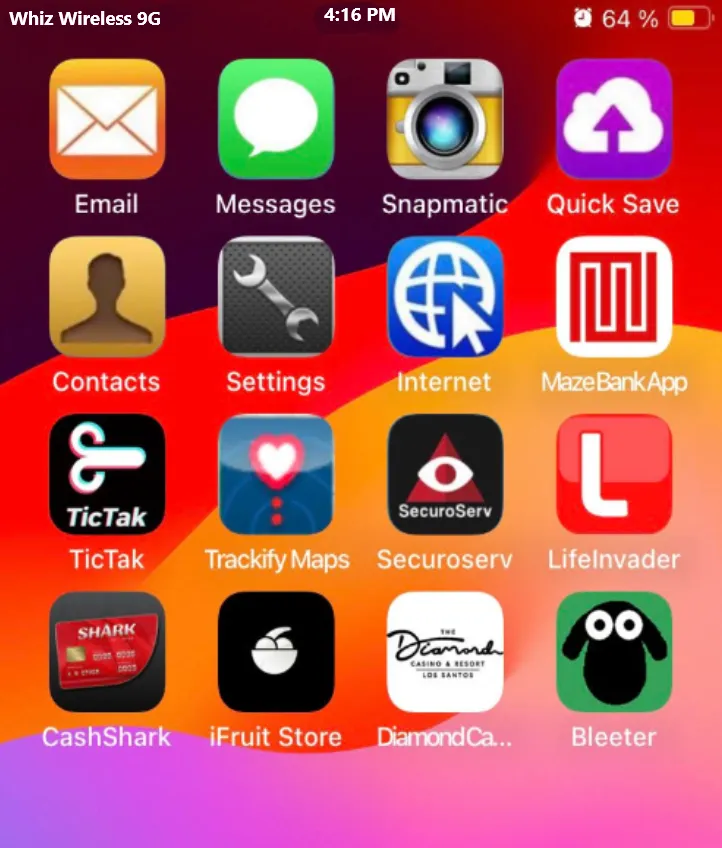Open the Email app
This screenshot has height=848, width=722.
107,118
